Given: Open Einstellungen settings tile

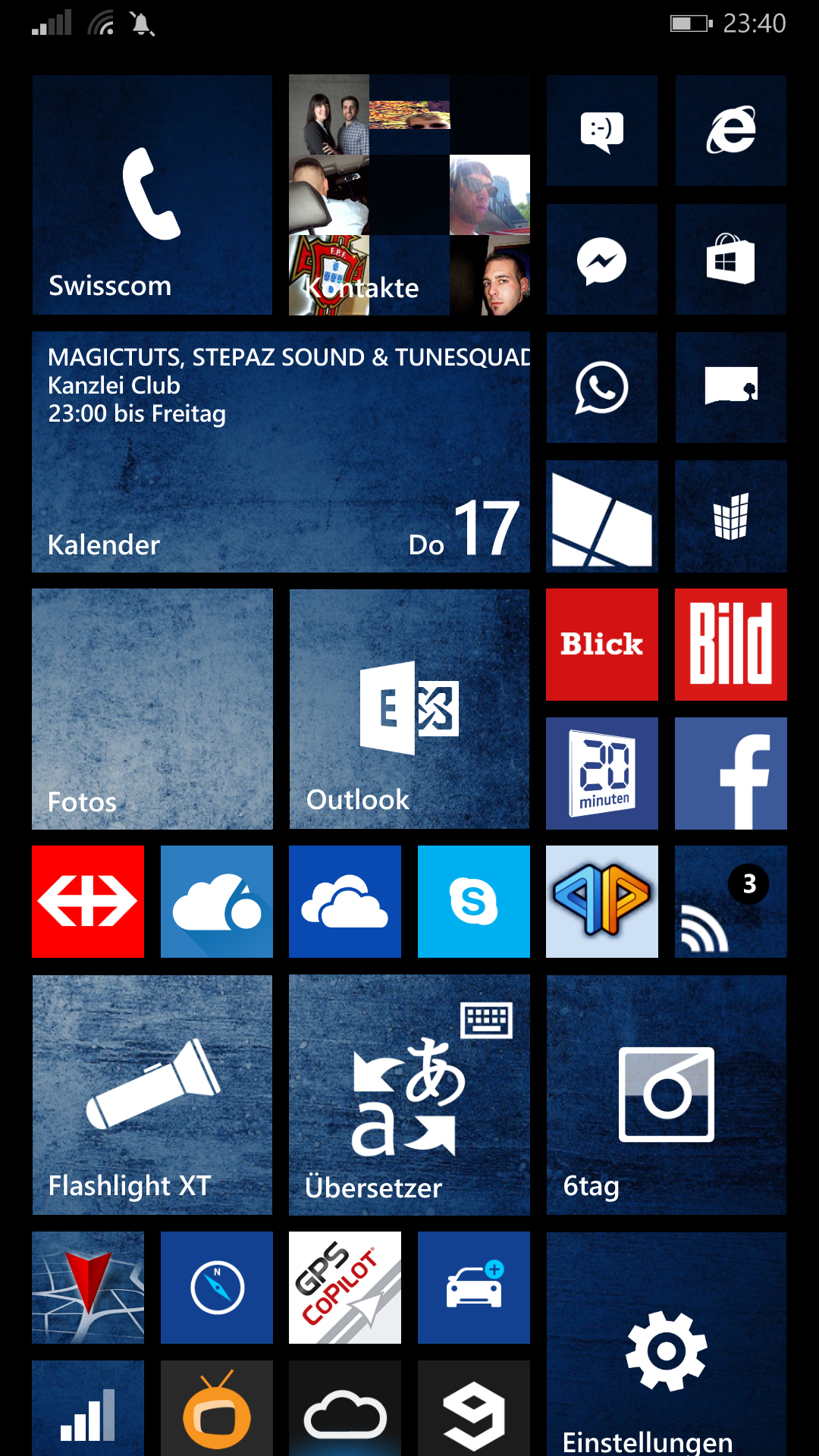Looking at the screenshot, I should pyautogui.click(x=667, y=1344).
